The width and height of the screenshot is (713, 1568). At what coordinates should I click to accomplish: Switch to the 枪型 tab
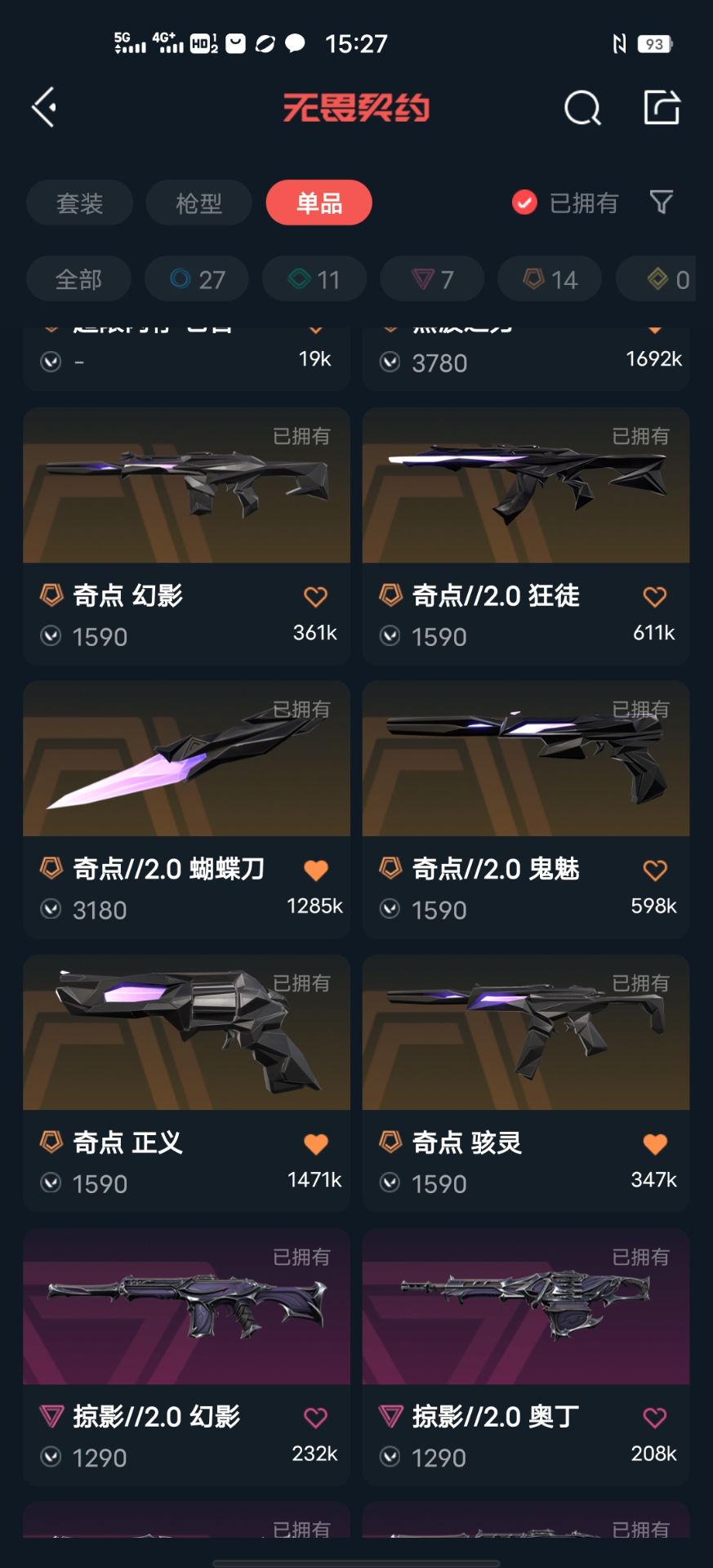pyautogui.click(x=198, y=203)
